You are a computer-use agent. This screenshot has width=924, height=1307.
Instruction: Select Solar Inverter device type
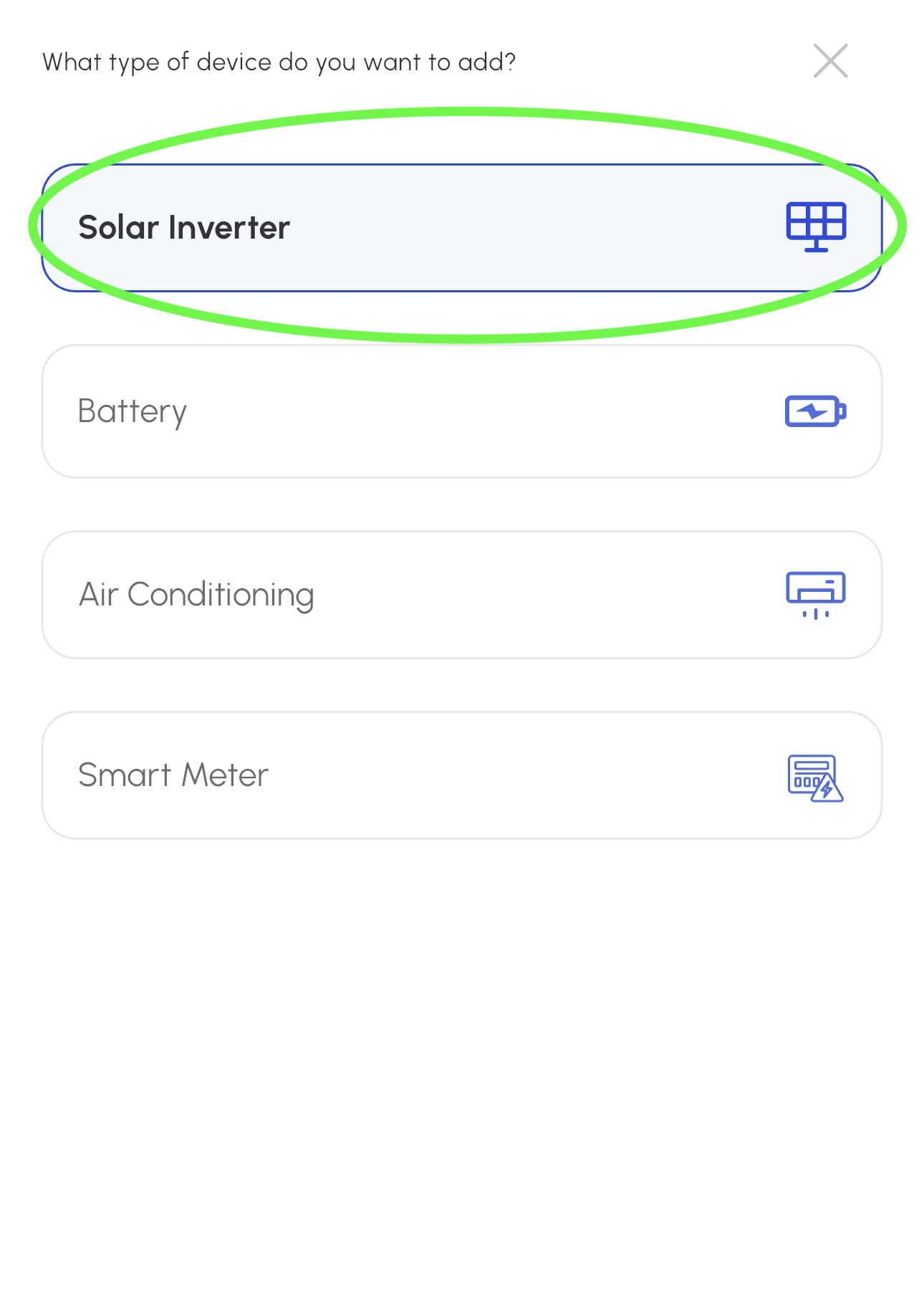[x=461, y=228]
